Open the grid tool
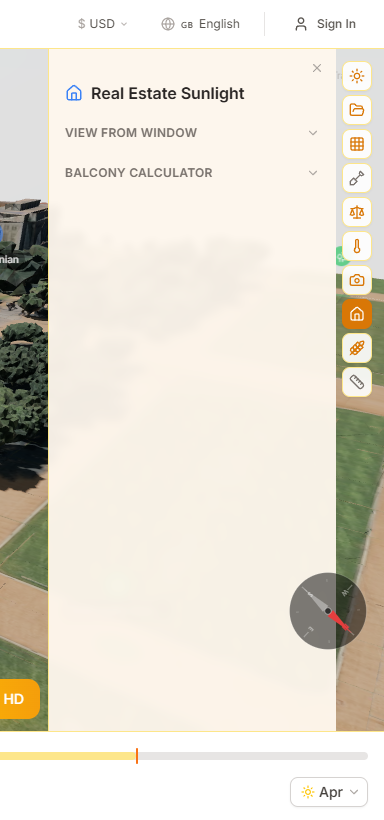This screenshot has width=384, height=820. [x=357, y=144]
